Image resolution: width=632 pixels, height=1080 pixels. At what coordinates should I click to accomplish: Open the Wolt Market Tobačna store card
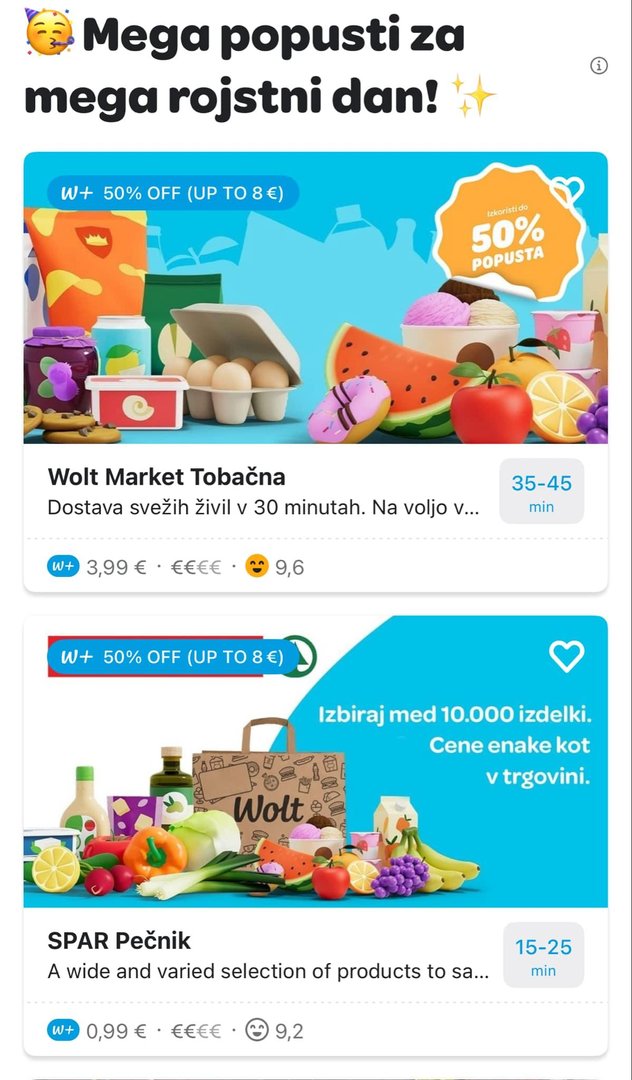316,372
